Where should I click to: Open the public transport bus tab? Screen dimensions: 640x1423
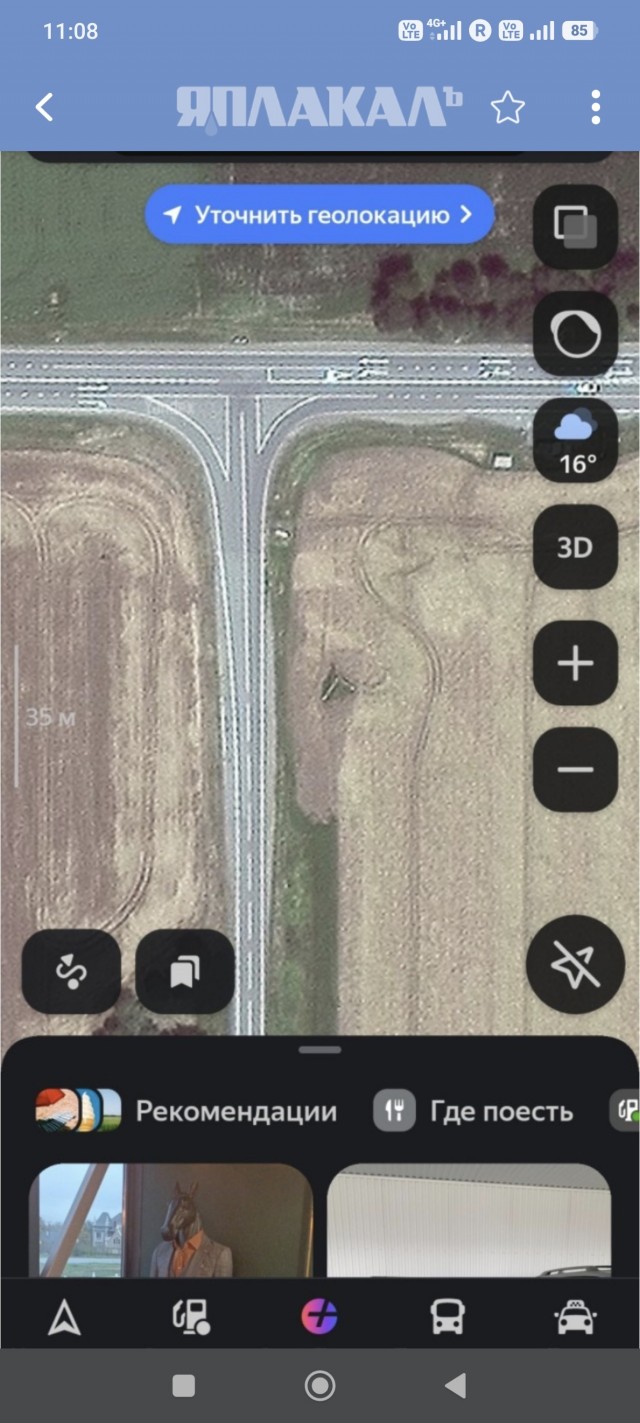pos(447,1318)
